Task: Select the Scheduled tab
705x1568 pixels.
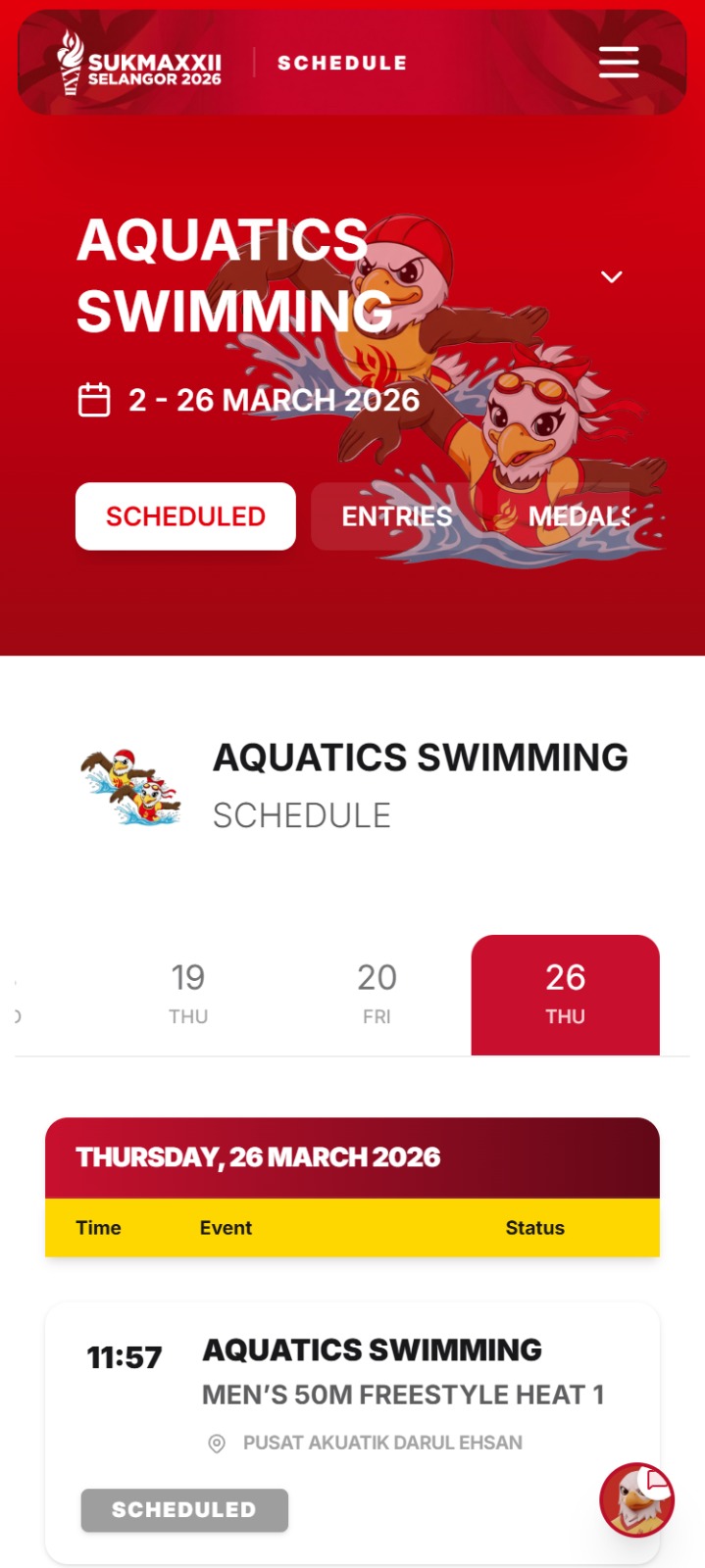Action: (x=185, y=516)
